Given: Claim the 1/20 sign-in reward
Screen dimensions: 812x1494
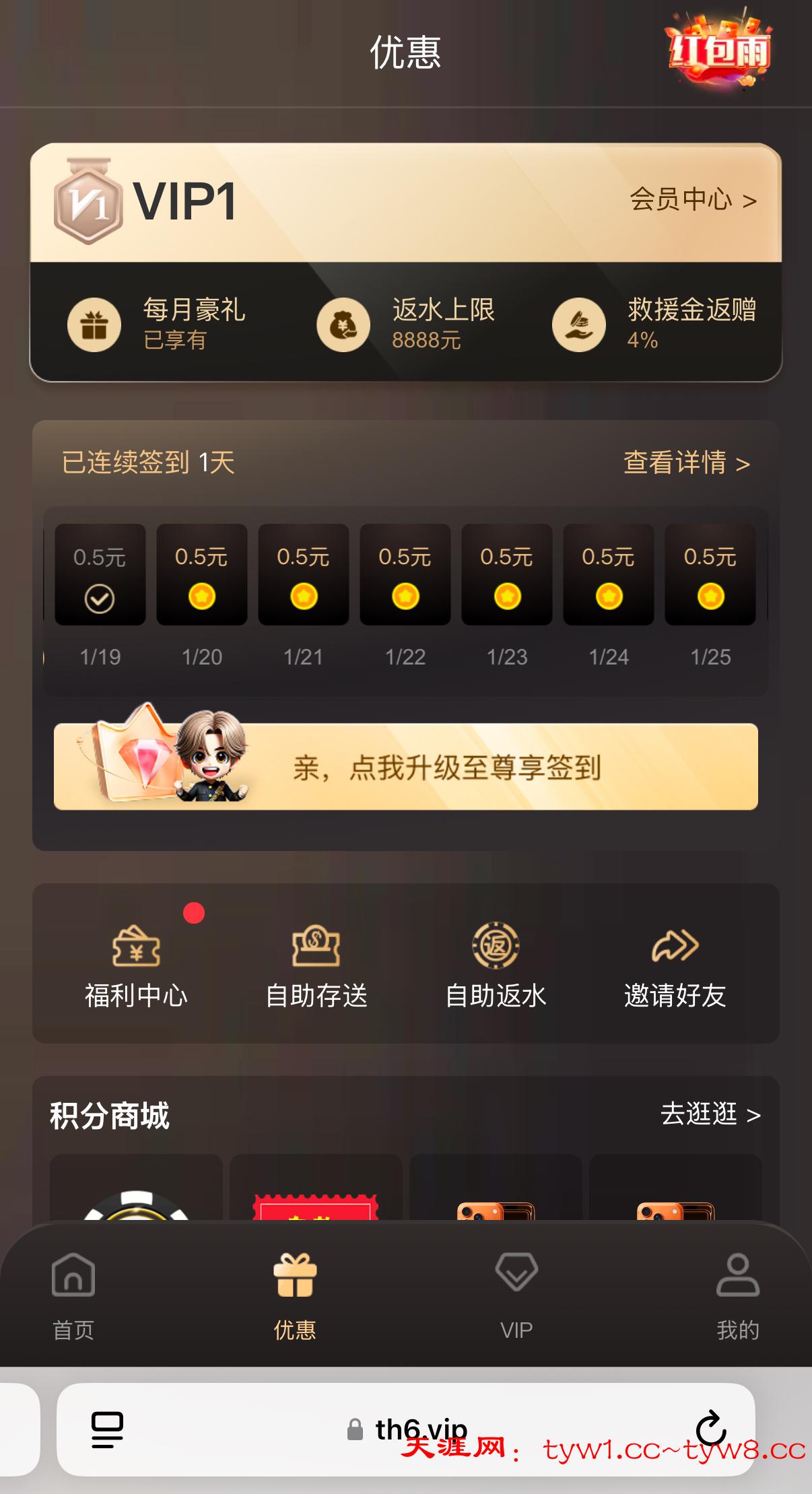Looking at the screenshot, I should [x=202, y=576].
